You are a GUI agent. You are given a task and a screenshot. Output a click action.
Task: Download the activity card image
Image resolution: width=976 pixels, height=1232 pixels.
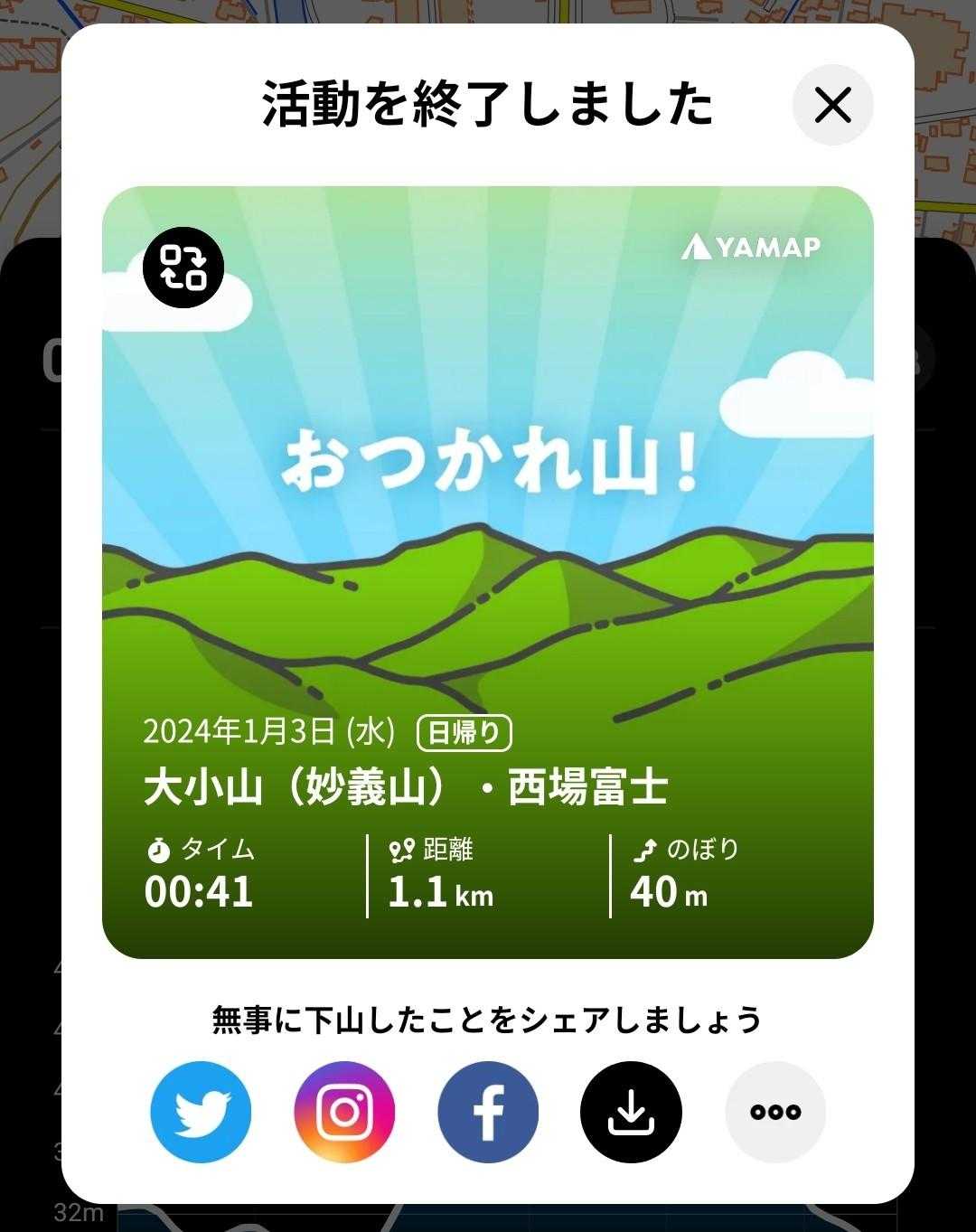[631, 1112]
